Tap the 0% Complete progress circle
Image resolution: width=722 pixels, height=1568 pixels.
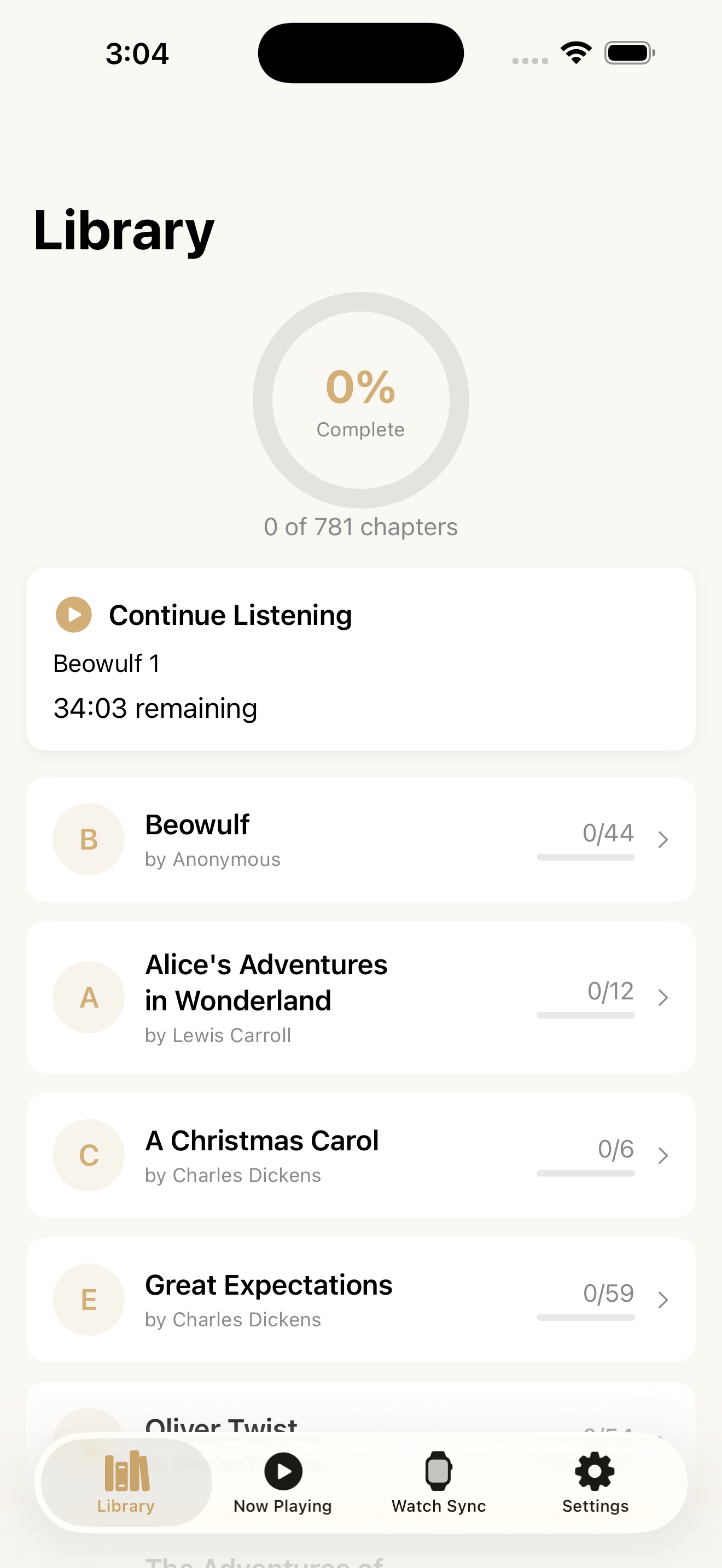(x=360, y=399)
